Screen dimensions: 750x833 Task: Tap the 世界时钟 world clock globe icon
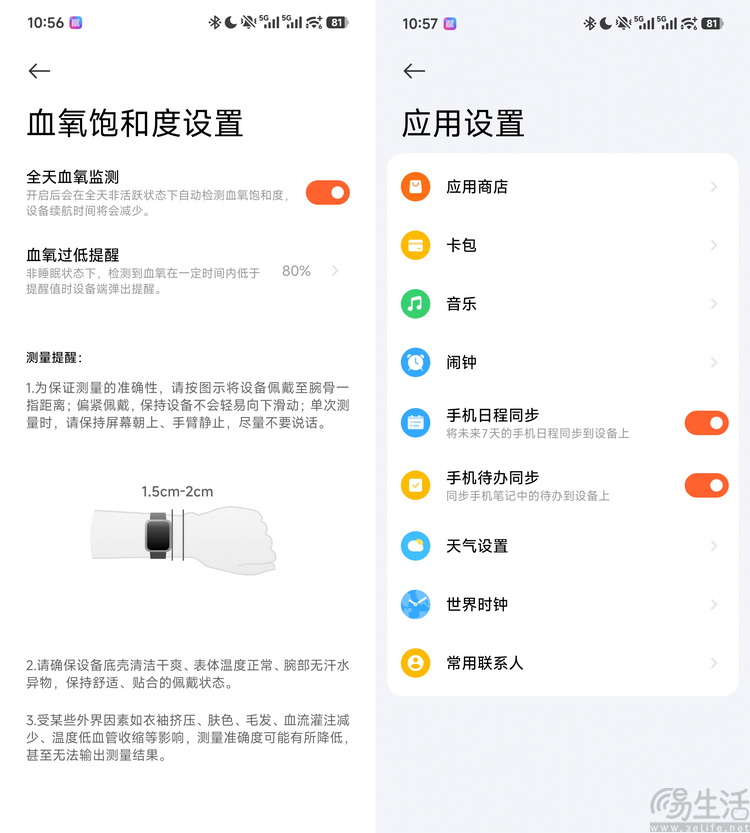tap(415, 604)
